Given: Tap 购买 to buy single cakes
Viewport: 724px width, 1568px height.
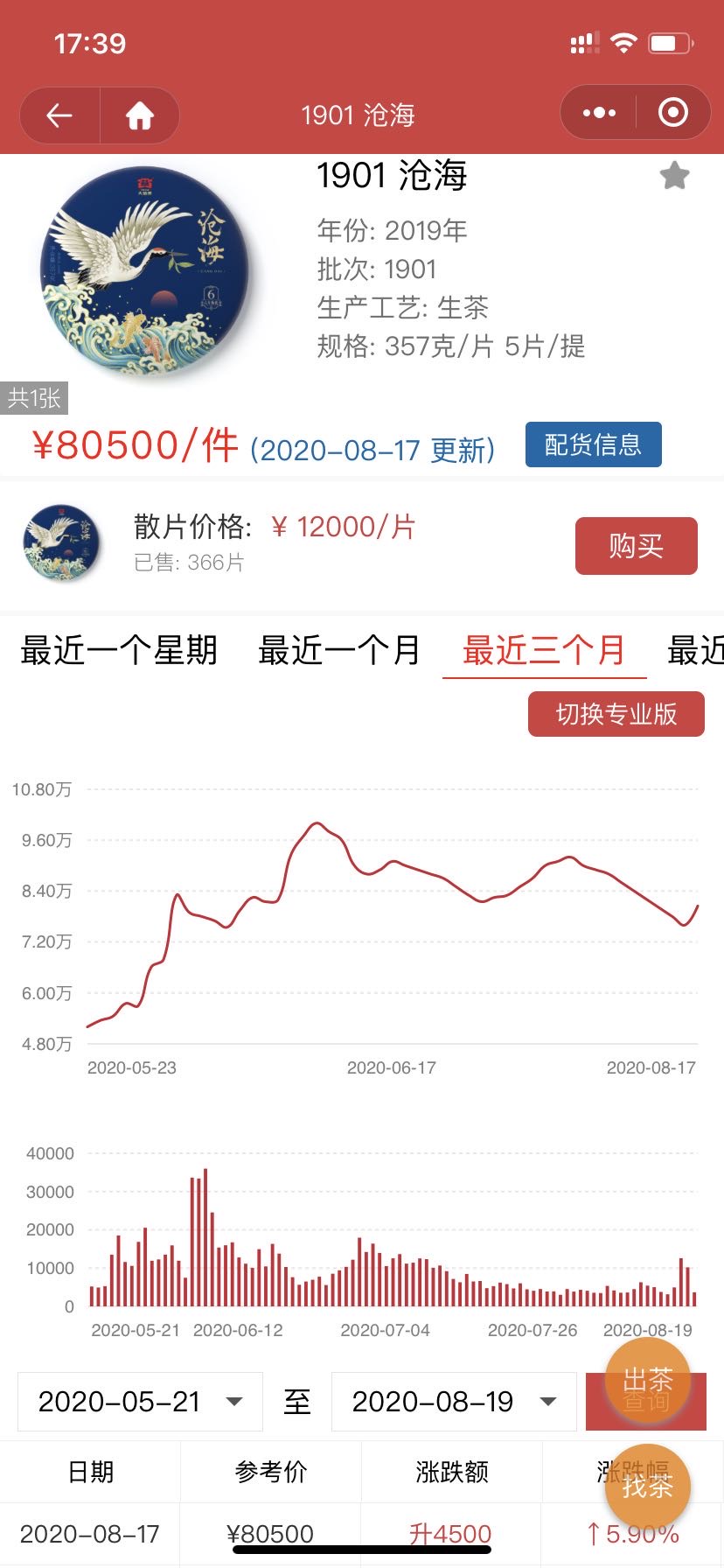Looking at the screenshot, I should point(637,546).
